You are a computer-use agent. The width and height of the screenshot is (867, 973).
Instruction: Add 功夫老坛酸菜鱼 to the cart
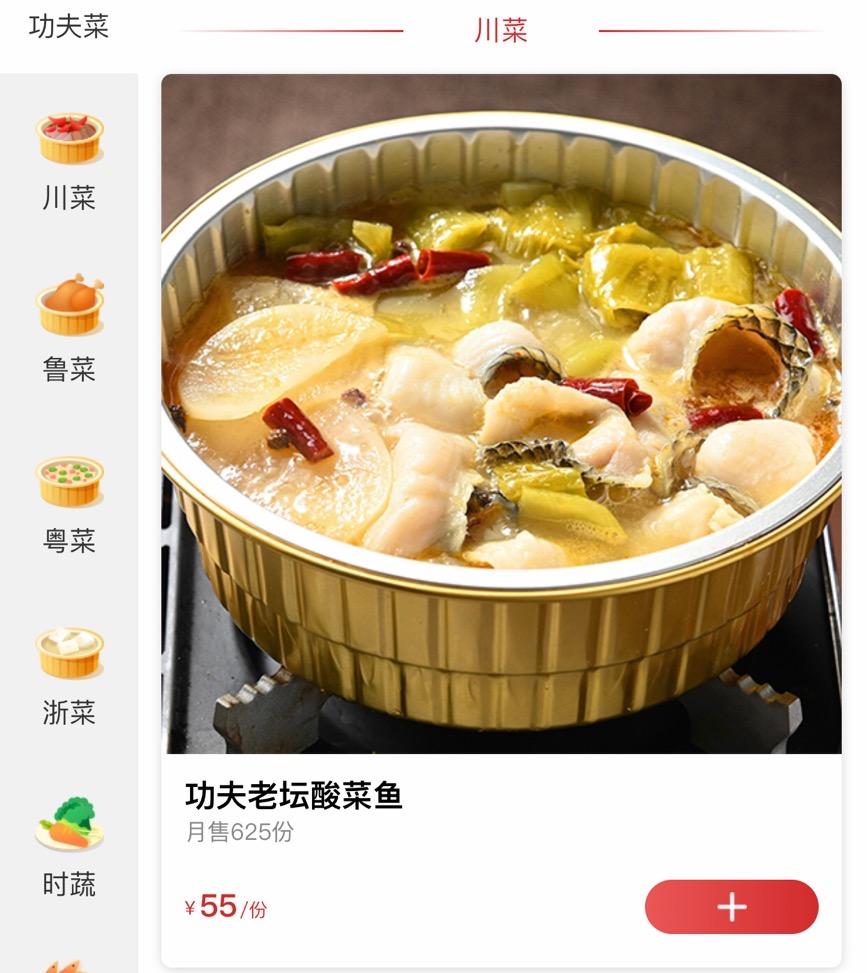(x=731, y=907)
